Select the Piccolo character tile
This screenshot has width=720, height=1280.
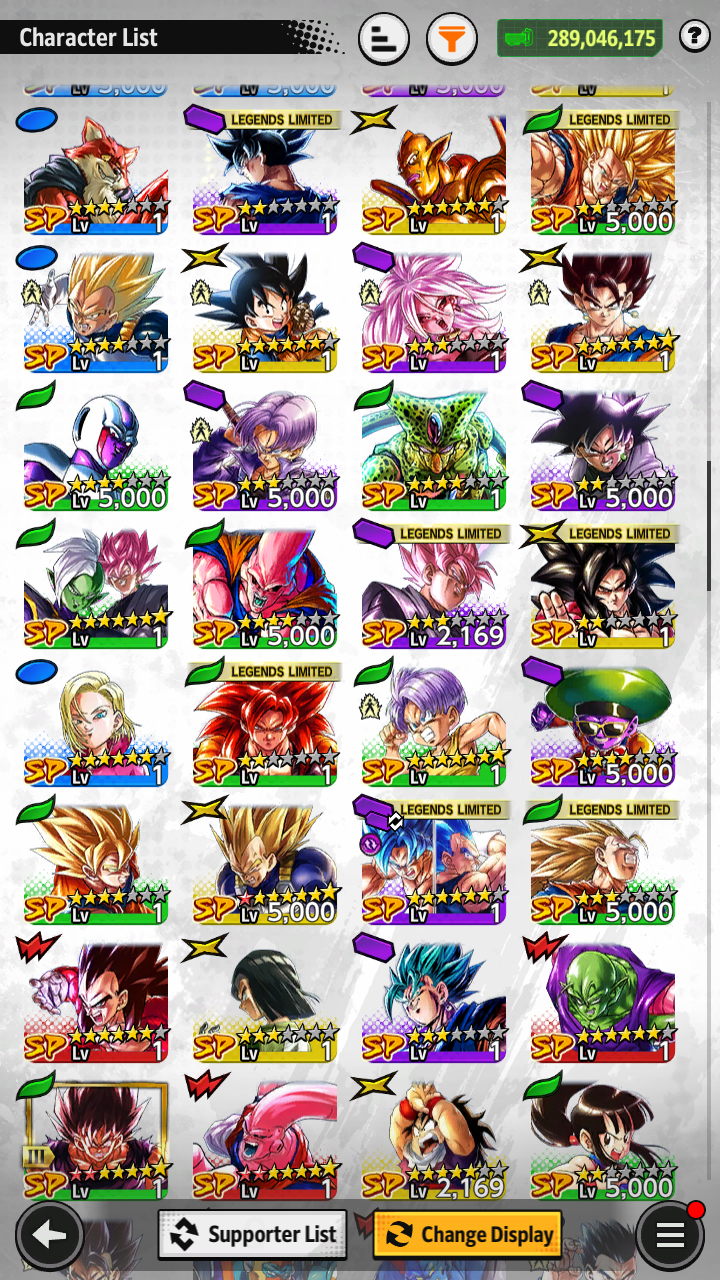(x=603, y=1004)
